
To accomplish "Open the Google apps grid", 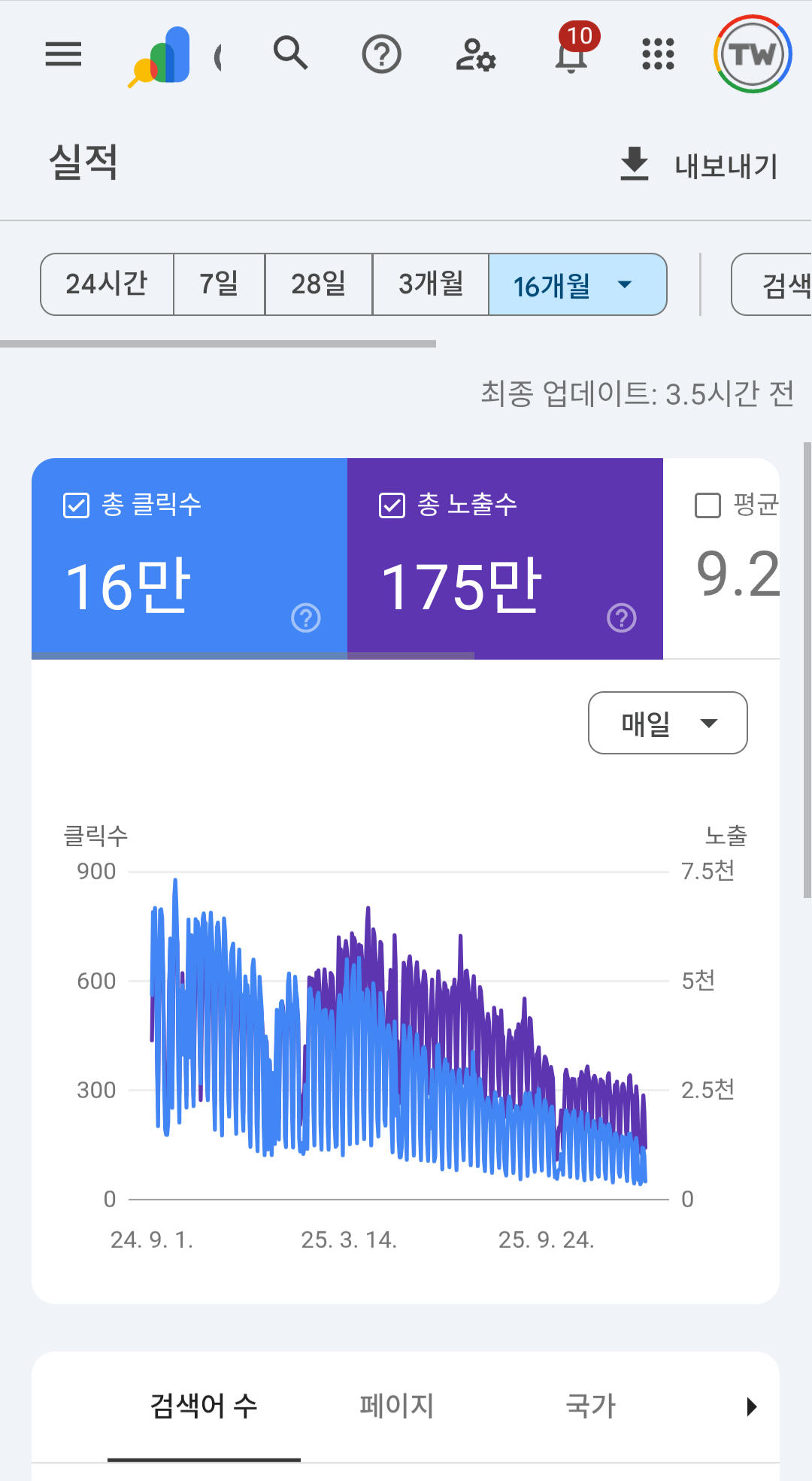I will [656, 53].
